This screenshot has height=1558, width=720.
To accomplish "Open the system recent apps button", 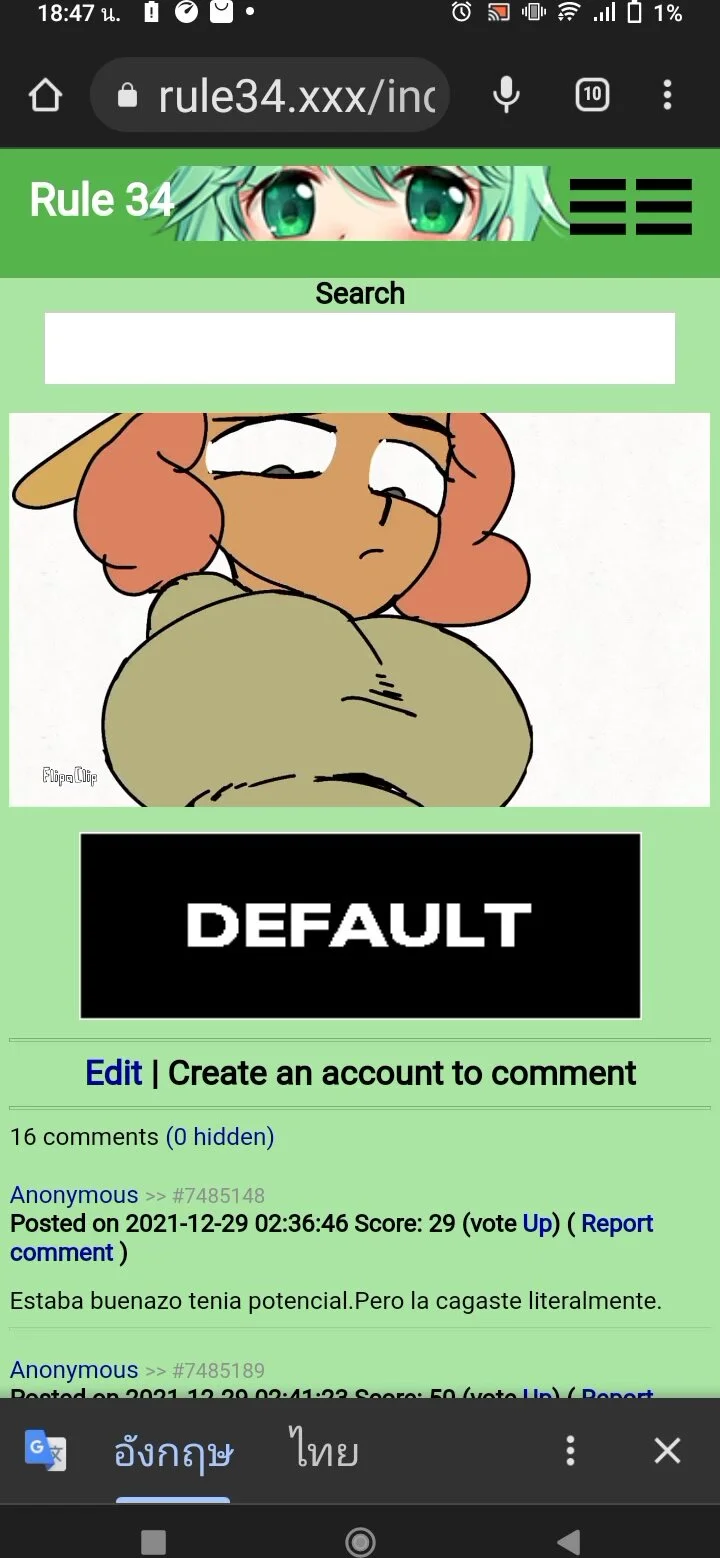I will [x=153, y=1541].
